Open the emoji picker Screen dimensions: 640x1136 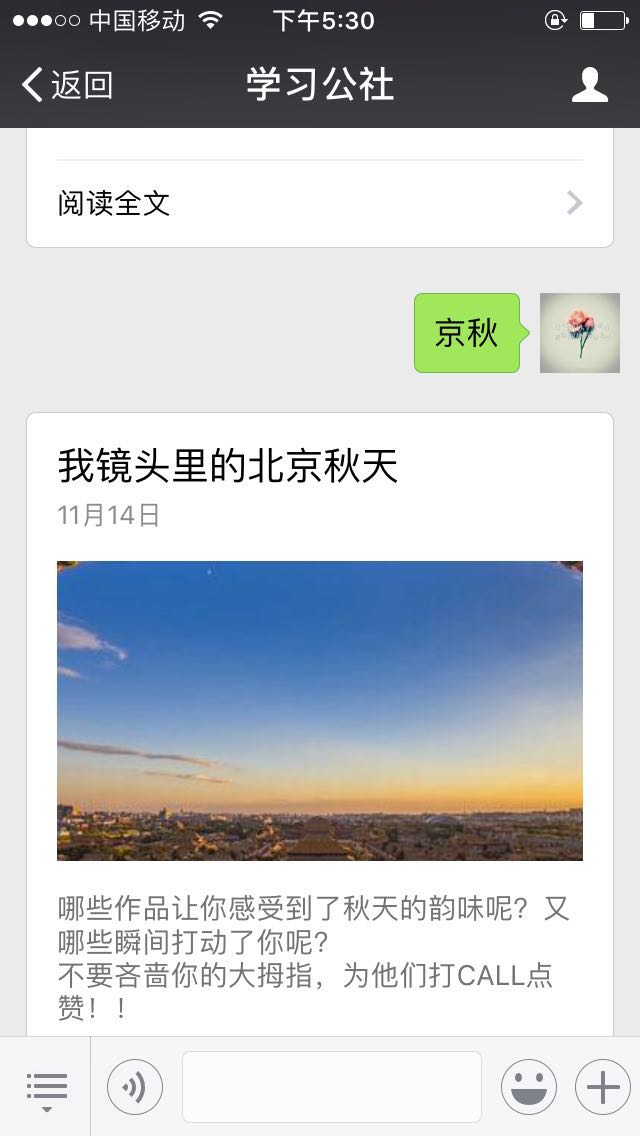coord(528,1087)
